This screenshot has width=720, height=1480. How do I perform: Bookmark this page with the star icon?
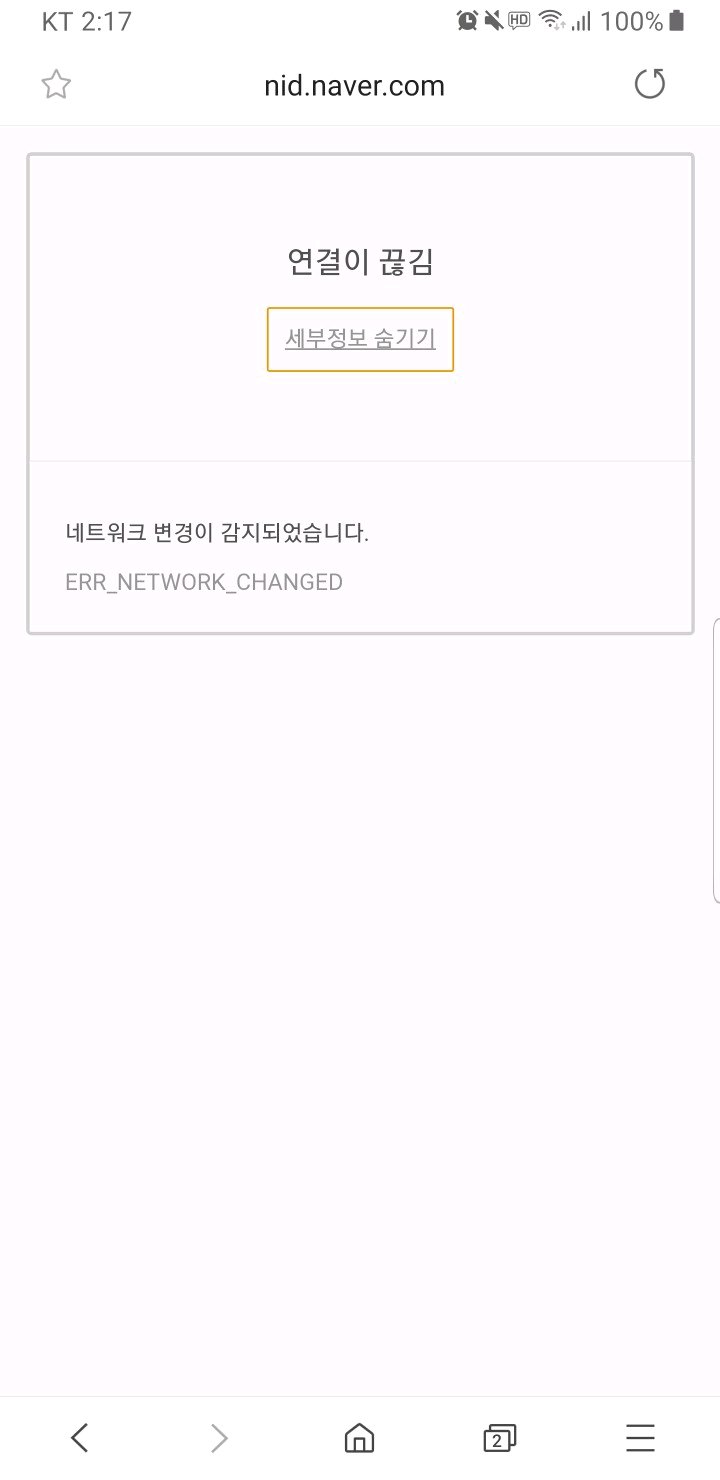[56, 85]
